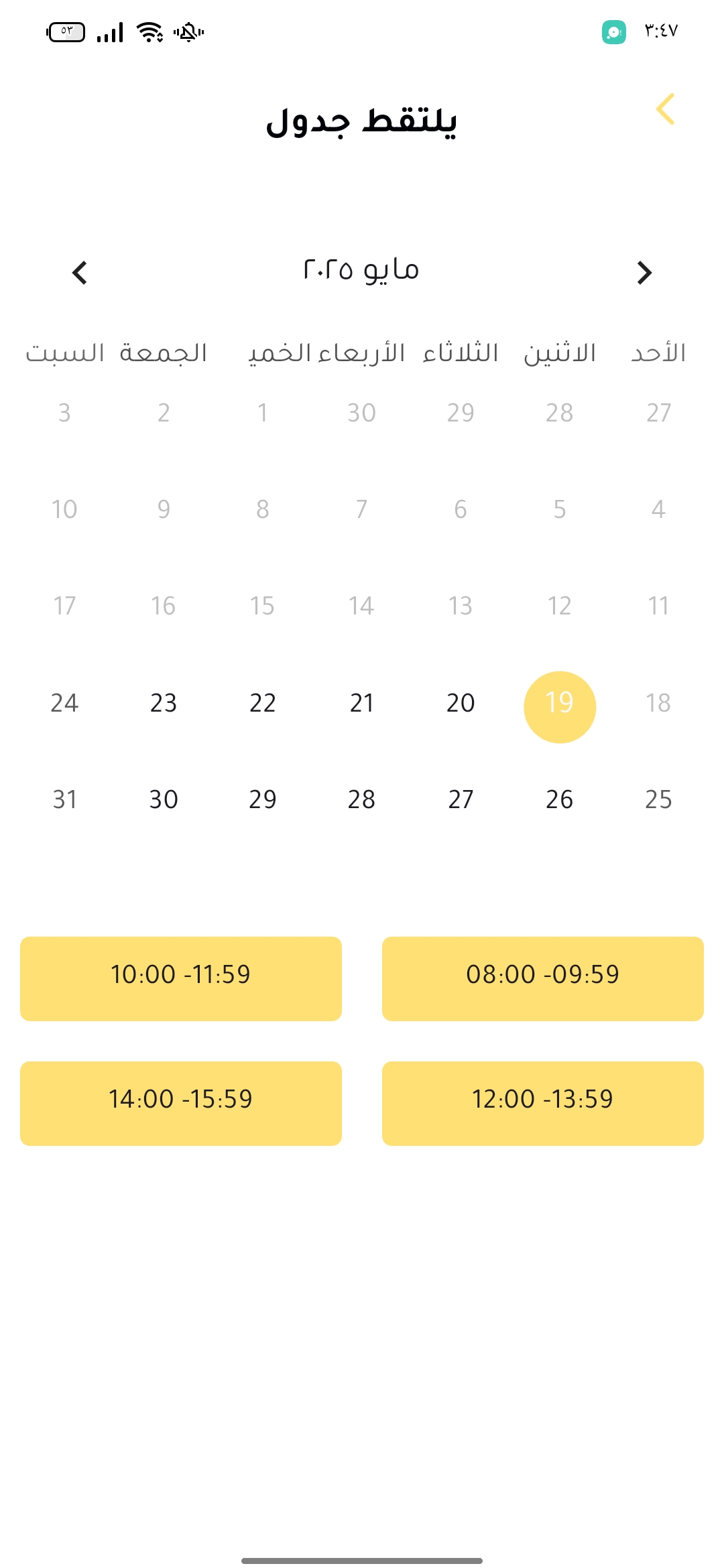Pick the 12:00 -13:59 time slot

tap(543, 1104)
